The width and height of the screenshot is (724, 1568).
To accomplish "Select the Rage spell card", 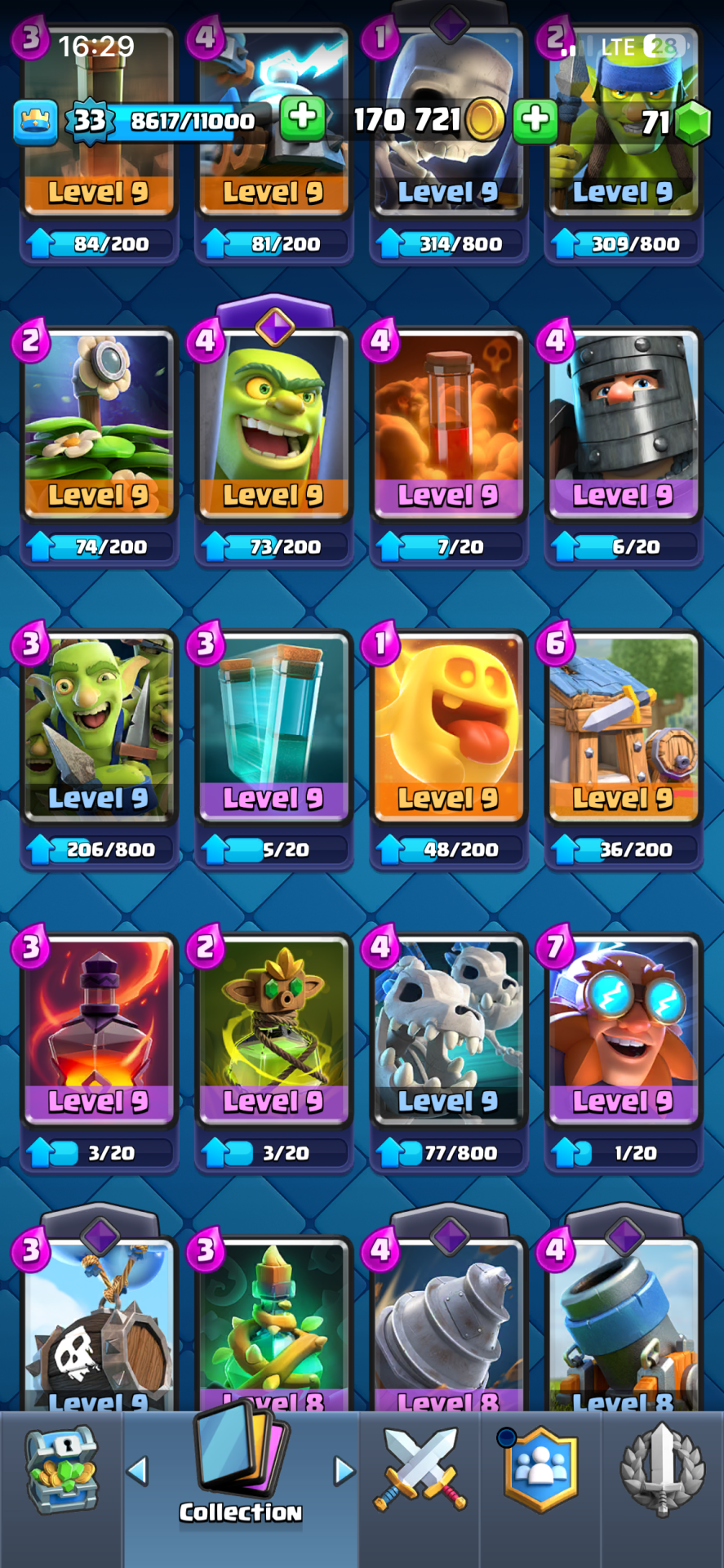I will (x=99, y=1029).
